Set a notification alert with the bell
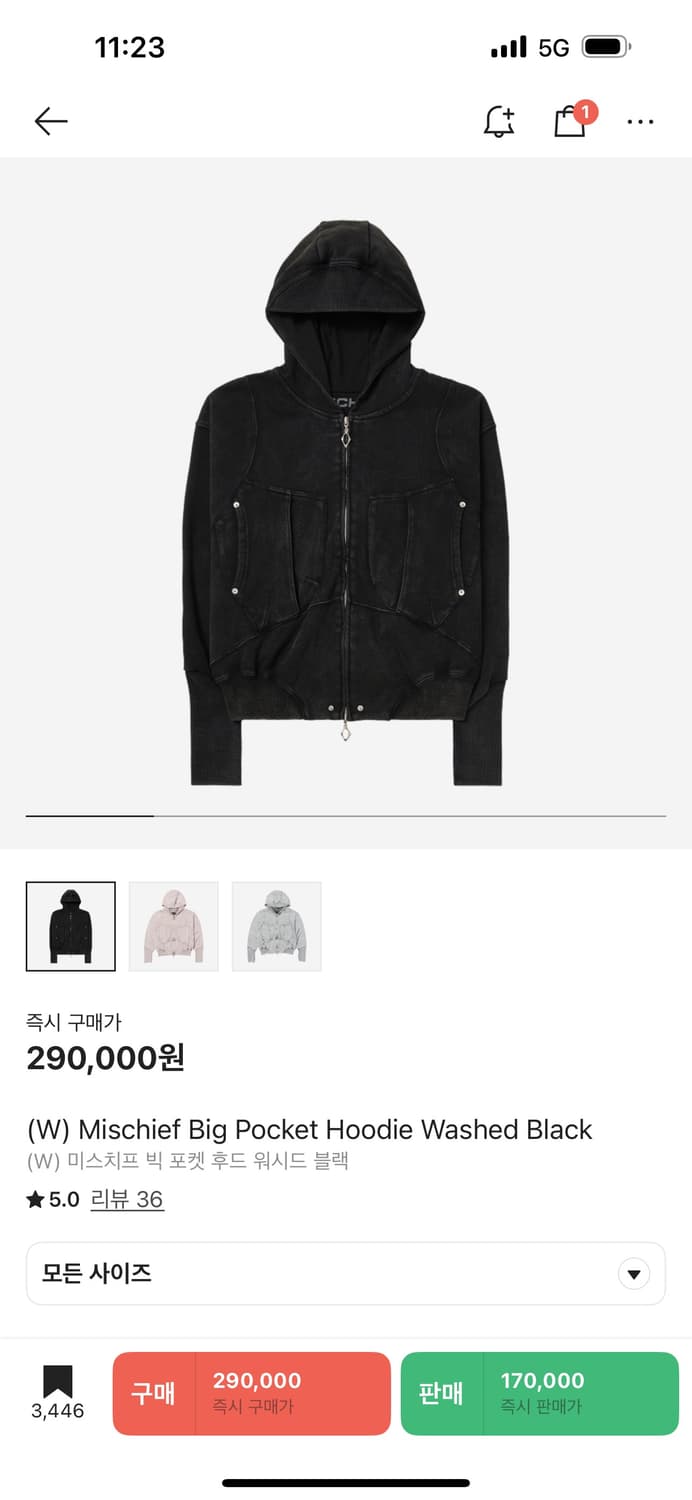 498,122
